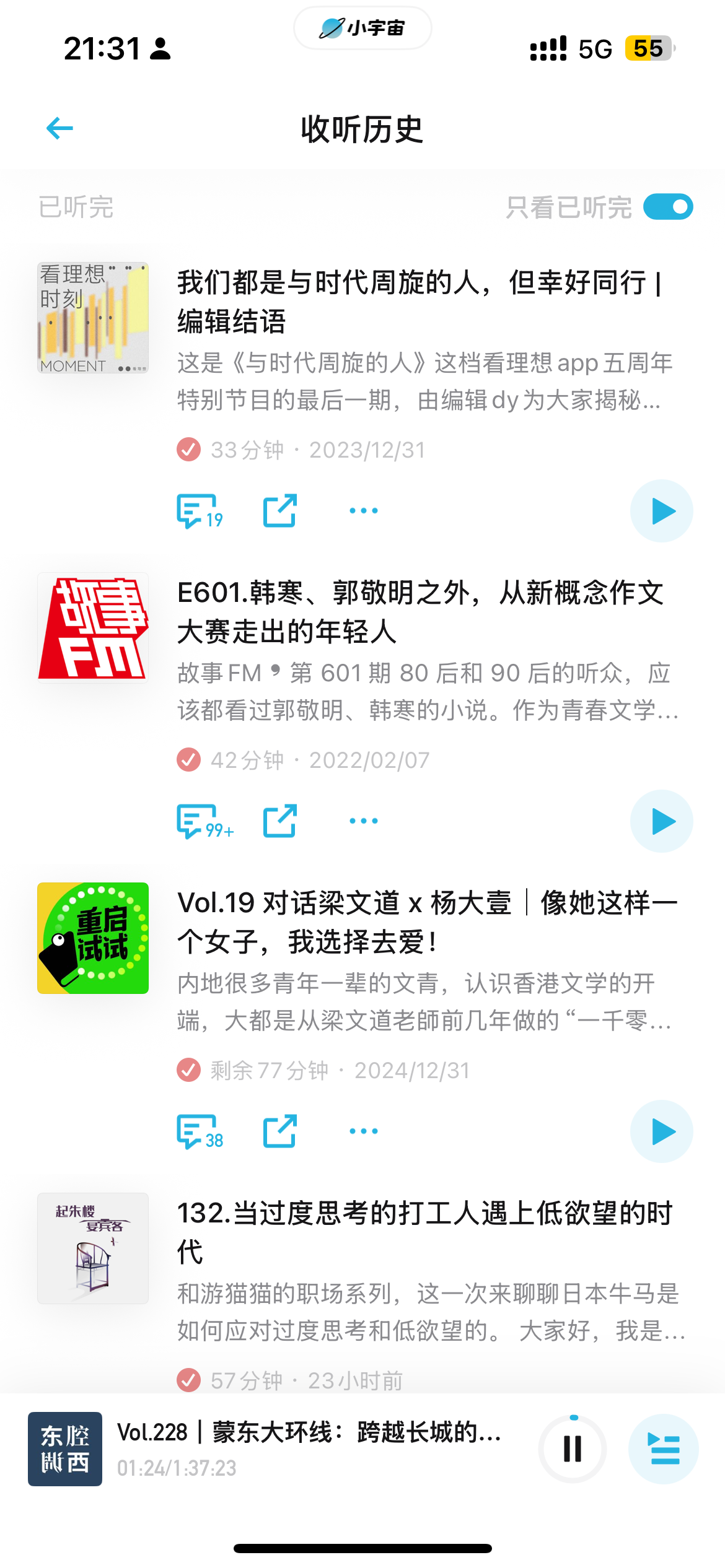
Task: Toggle the 只看已听完 switch off
Action: (667, 207)
